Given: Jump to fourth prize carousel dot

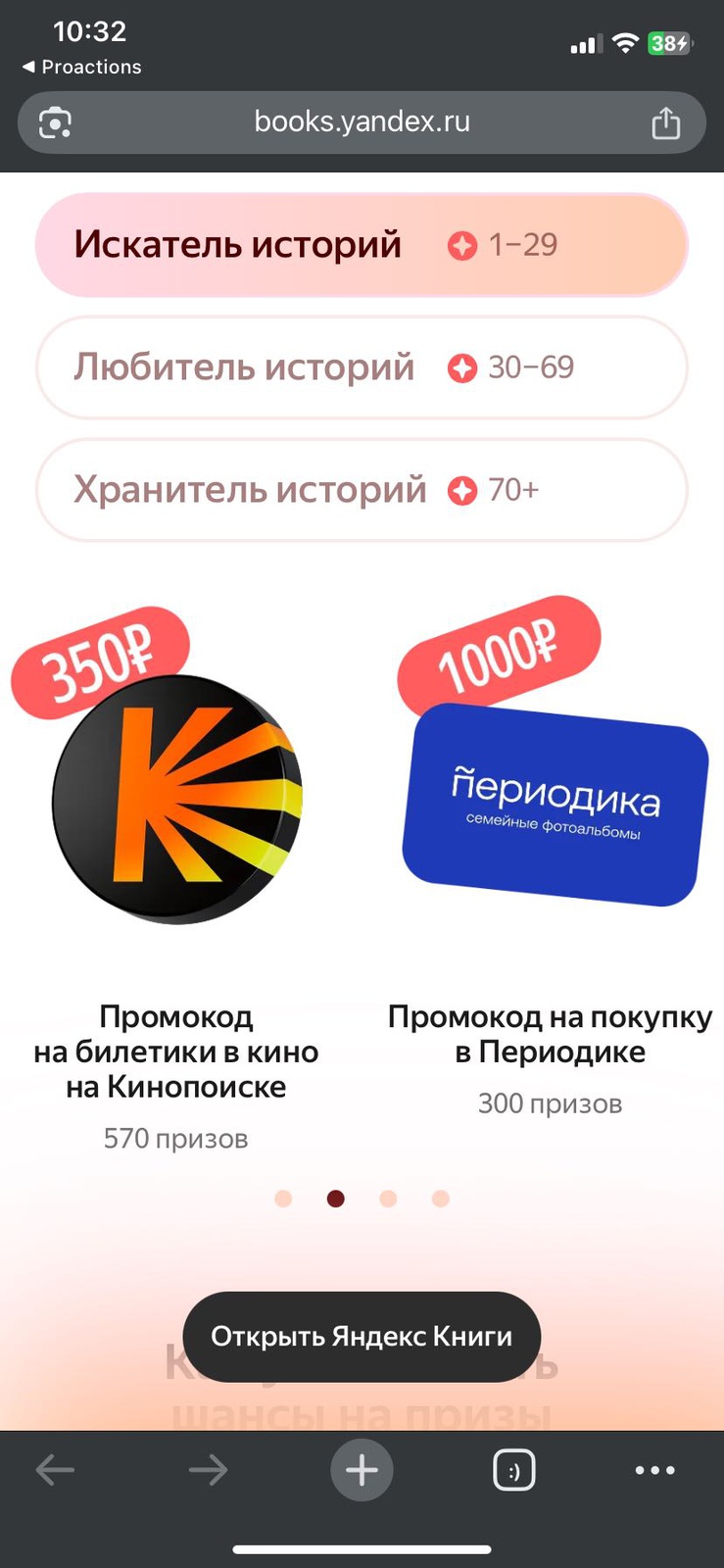Looking at the screenshot, I should coord(441,1199).
